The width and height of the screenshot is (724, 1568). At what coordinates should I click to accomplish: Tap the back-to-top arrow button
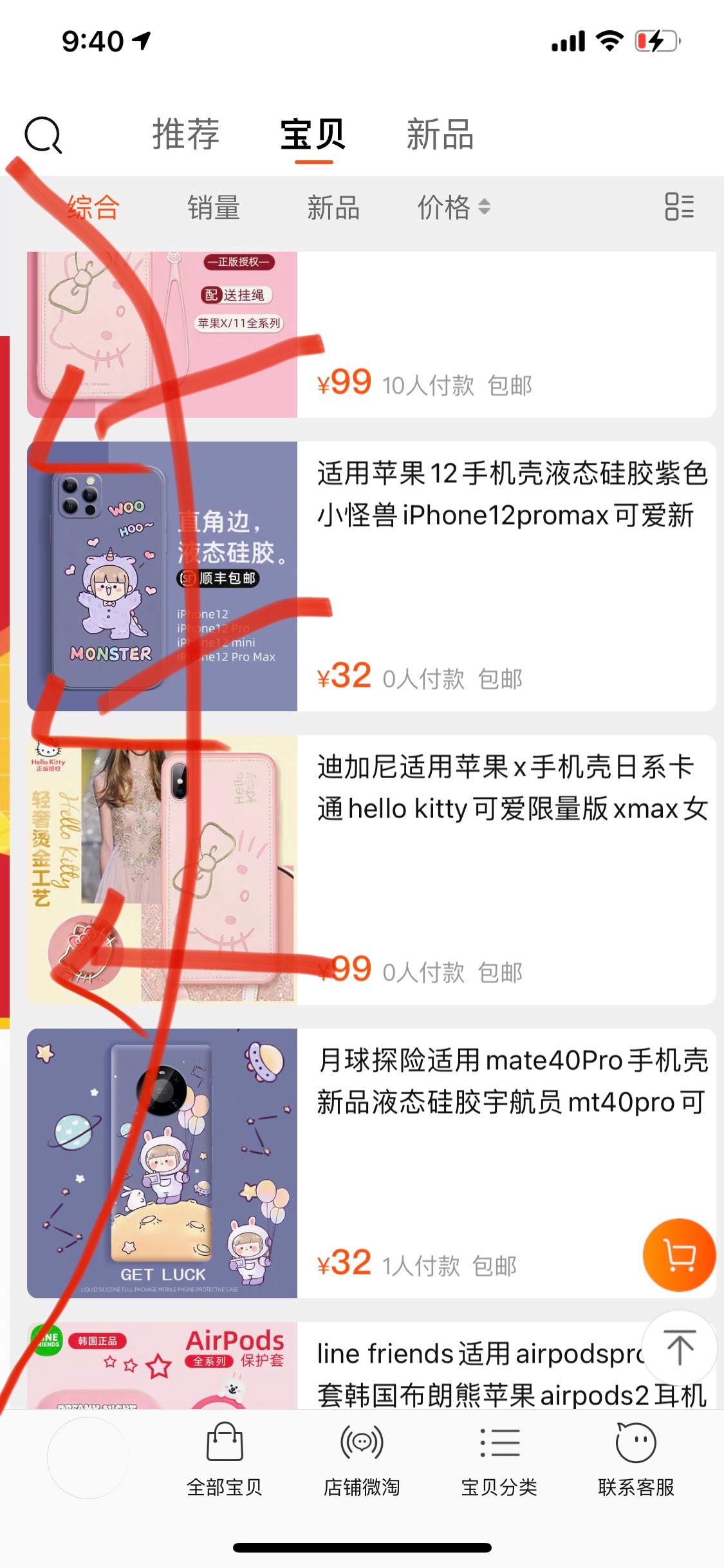[x=679, y=1347]
